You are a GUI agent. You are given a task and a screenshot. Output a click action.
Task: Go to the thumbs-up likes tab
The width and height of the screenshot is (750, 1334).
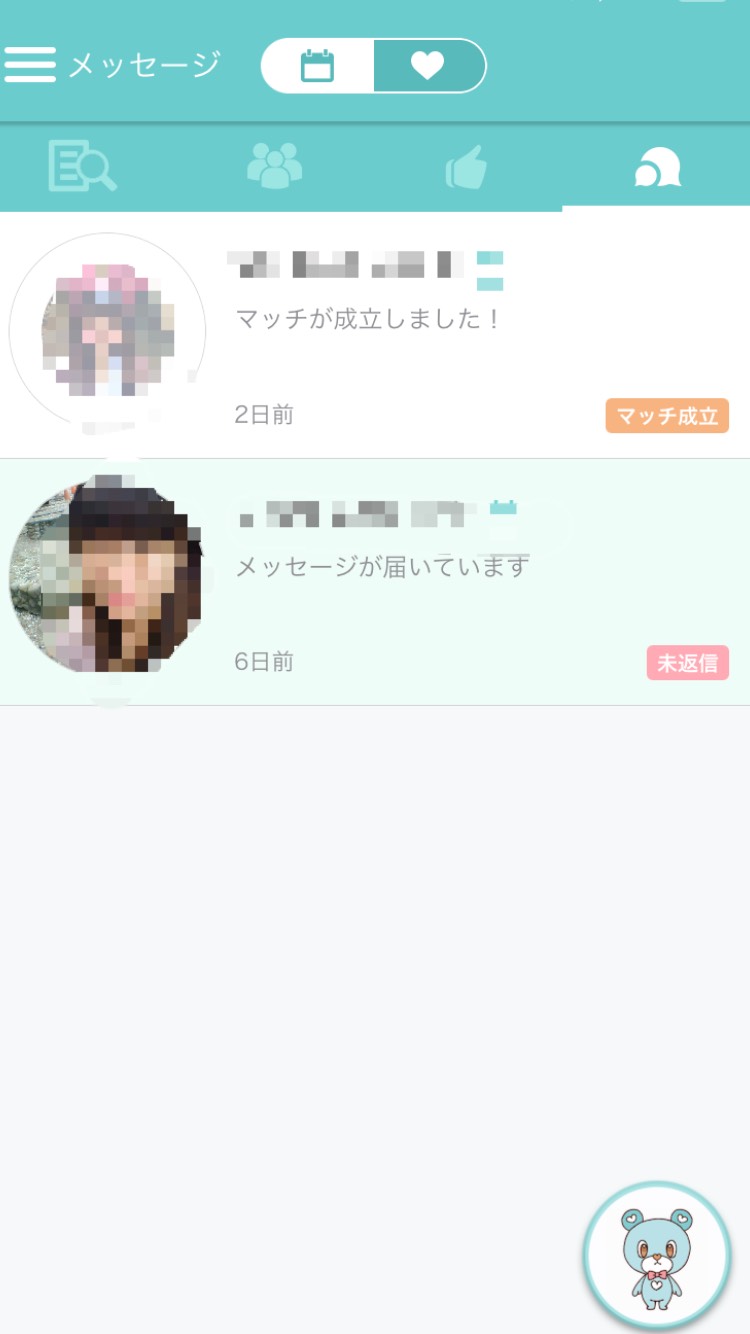tap(466, 167)
